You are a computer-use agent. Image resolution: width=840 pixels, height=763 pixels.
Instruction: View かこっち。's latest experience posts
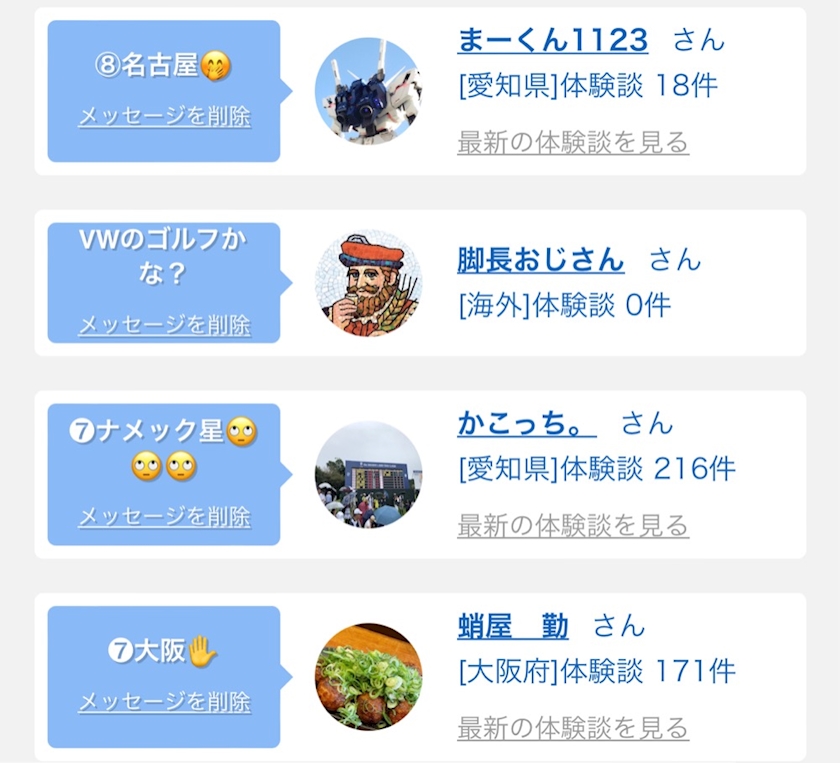tap(572, 525)
